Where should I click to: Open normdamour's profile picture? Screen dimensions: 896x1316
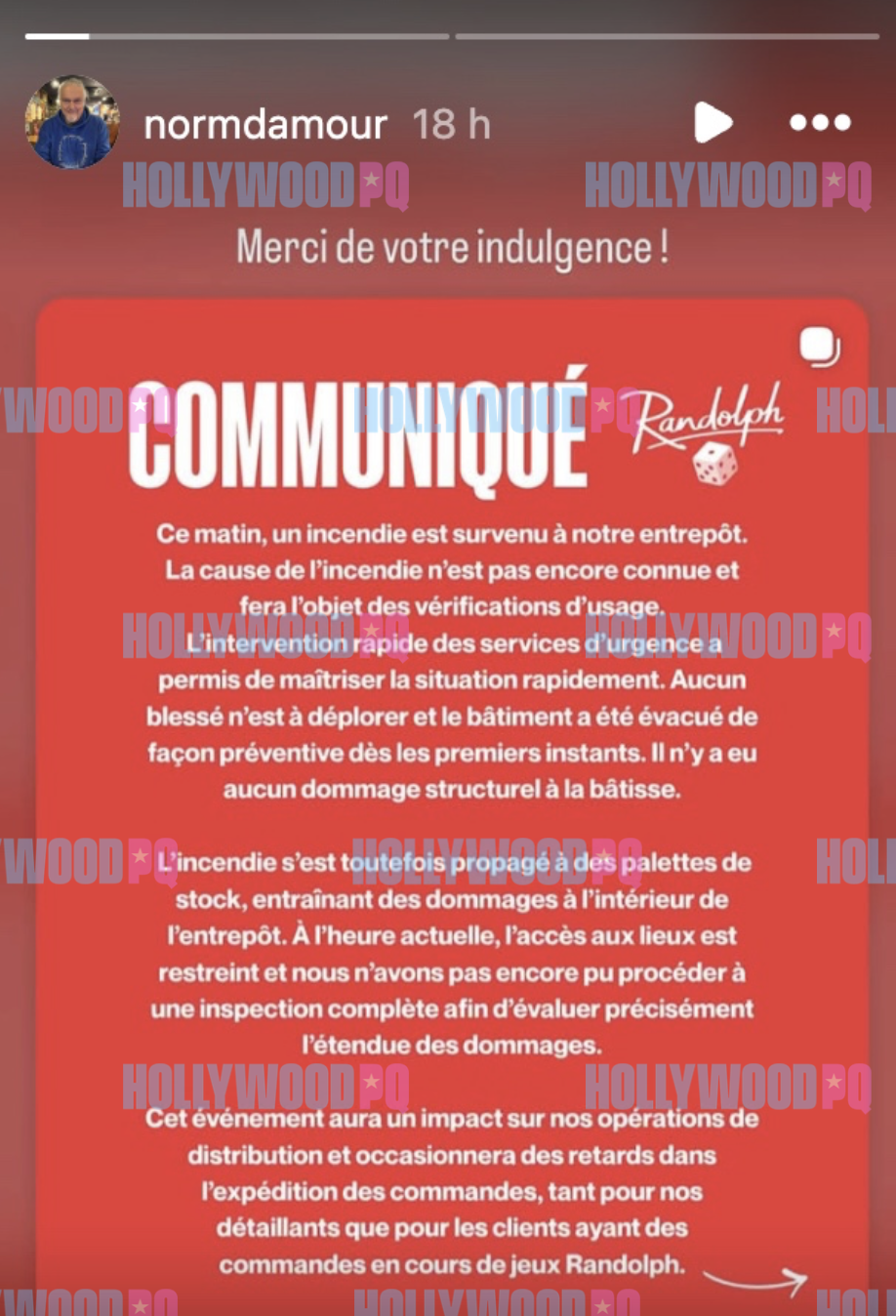pyautogui.click(x=71, y=124)
